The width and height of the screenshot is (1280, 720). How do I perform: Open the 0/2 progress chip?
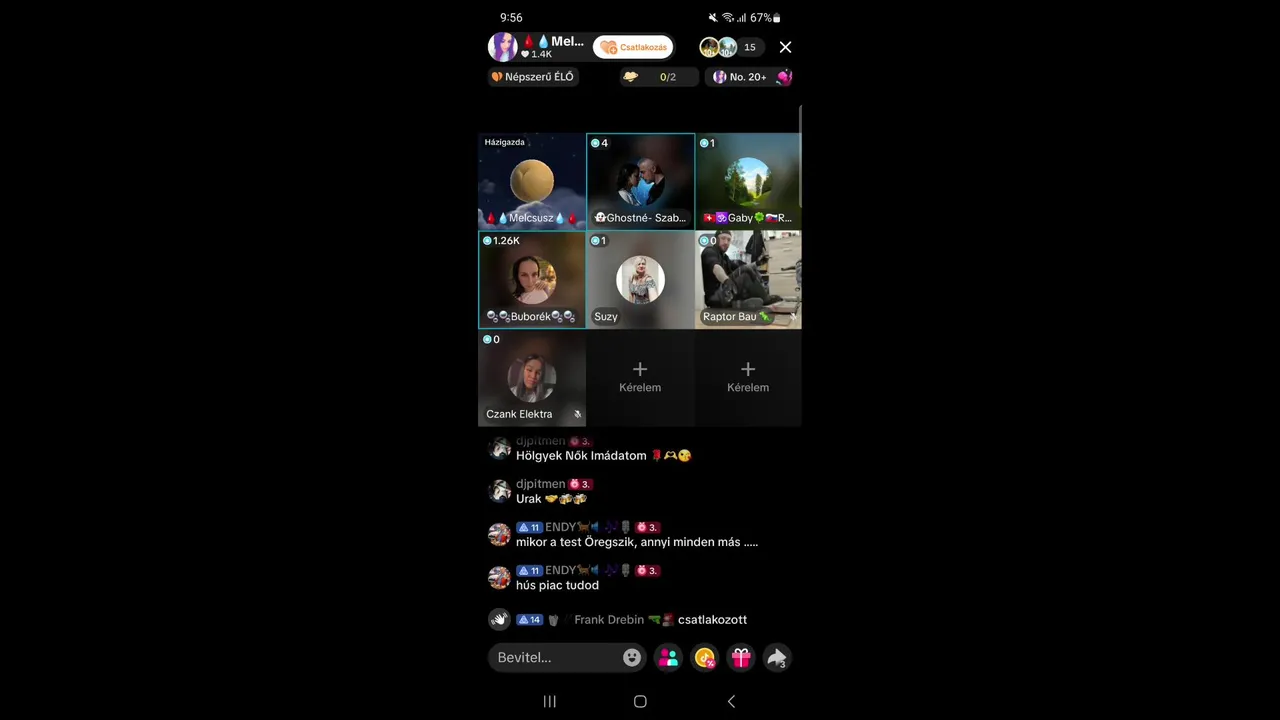(x=657, y=77)
